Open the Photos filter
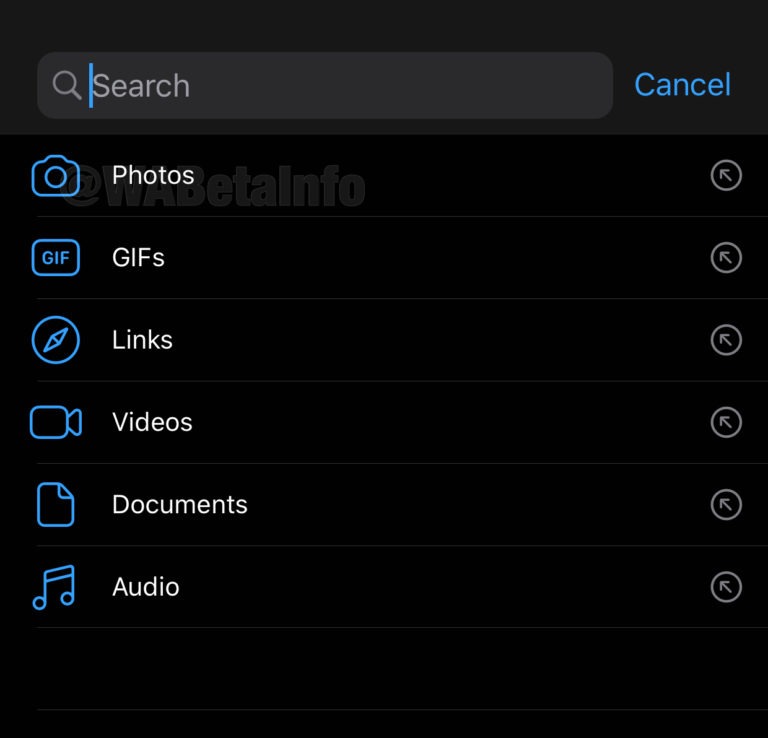The width and height of the screenshot is (768, 738). click(x=153, y=176)
